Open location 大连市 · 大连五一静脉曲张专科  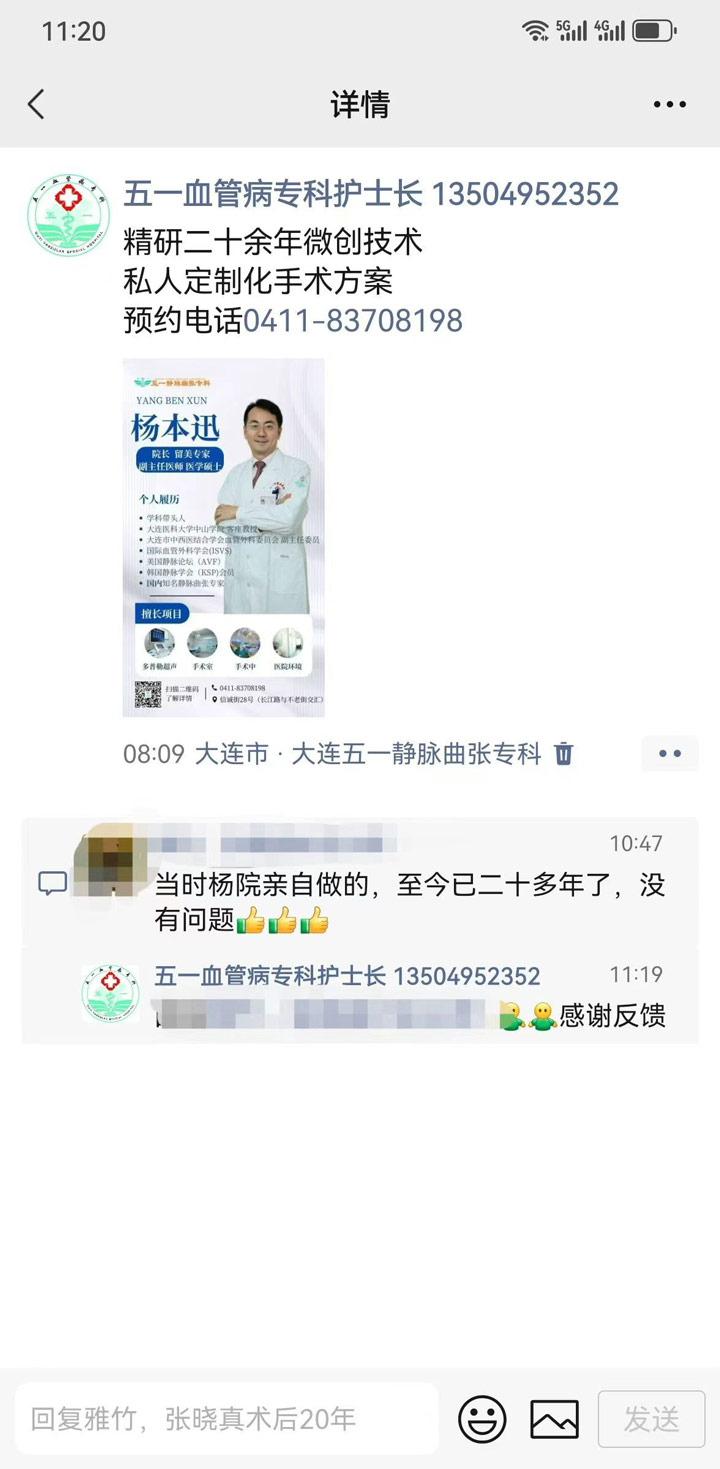367,754
